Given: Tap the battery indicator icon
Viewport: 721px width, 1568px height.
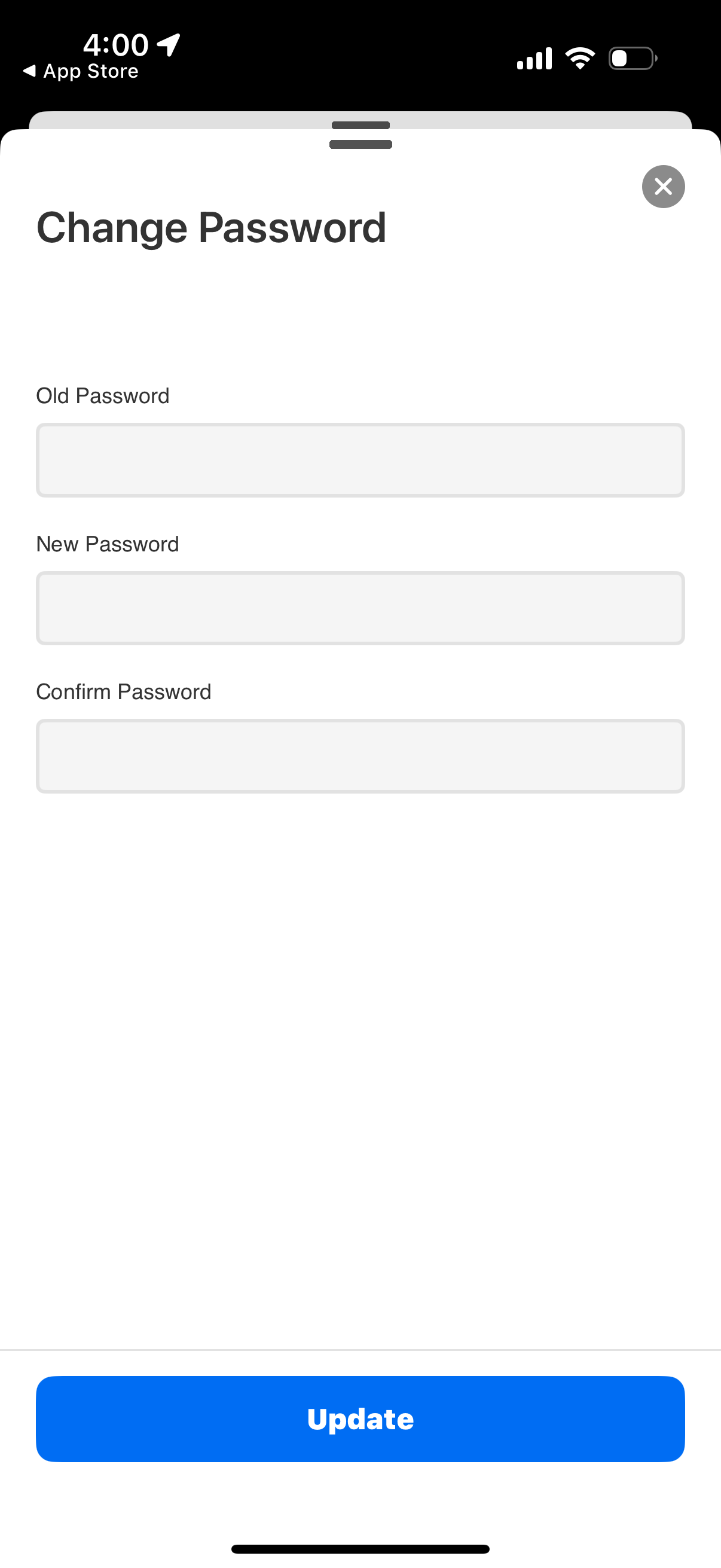Looking at the screenshot, I should click(x=631, y=58).
